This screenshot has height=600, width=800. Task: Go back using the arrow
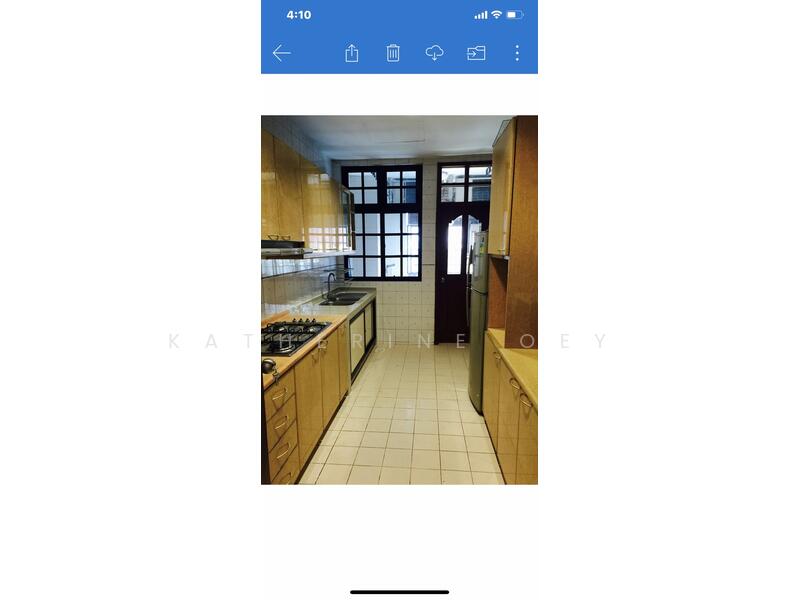[282, 53]
